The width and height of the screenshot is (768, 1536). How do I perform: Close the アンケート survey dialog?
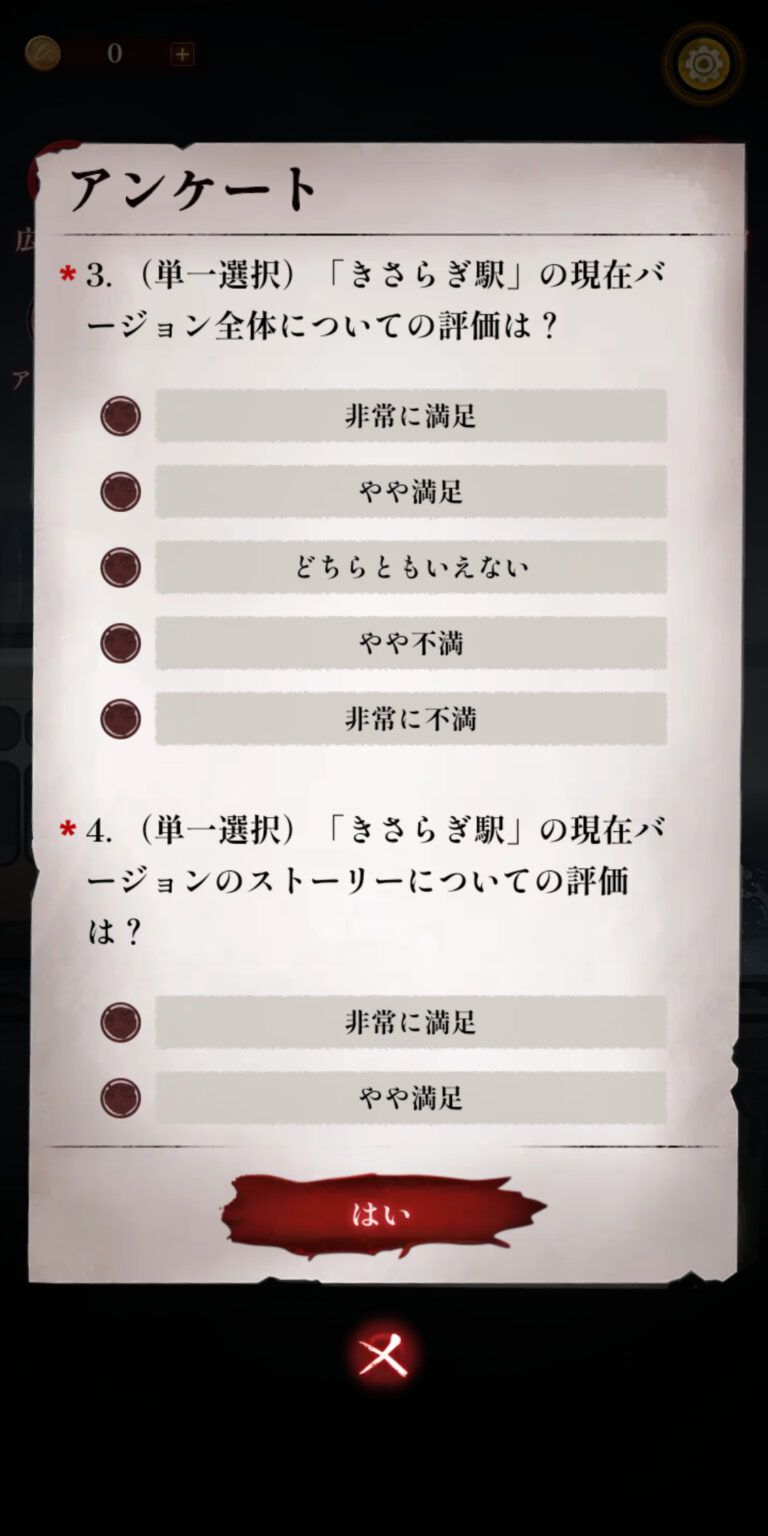[x=383, y=1357]
